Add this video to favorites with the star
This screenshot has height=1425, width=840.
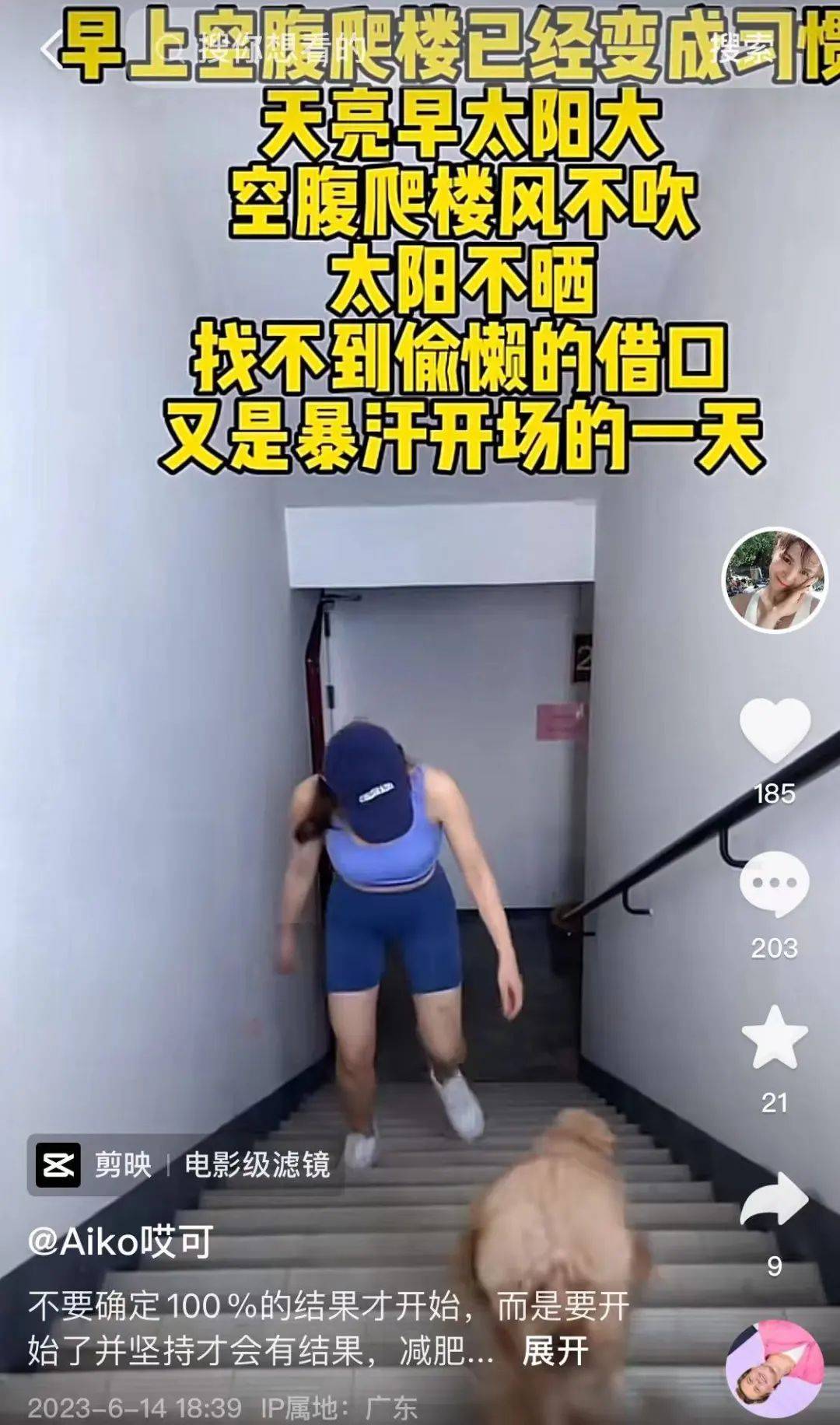point(774,1038)
